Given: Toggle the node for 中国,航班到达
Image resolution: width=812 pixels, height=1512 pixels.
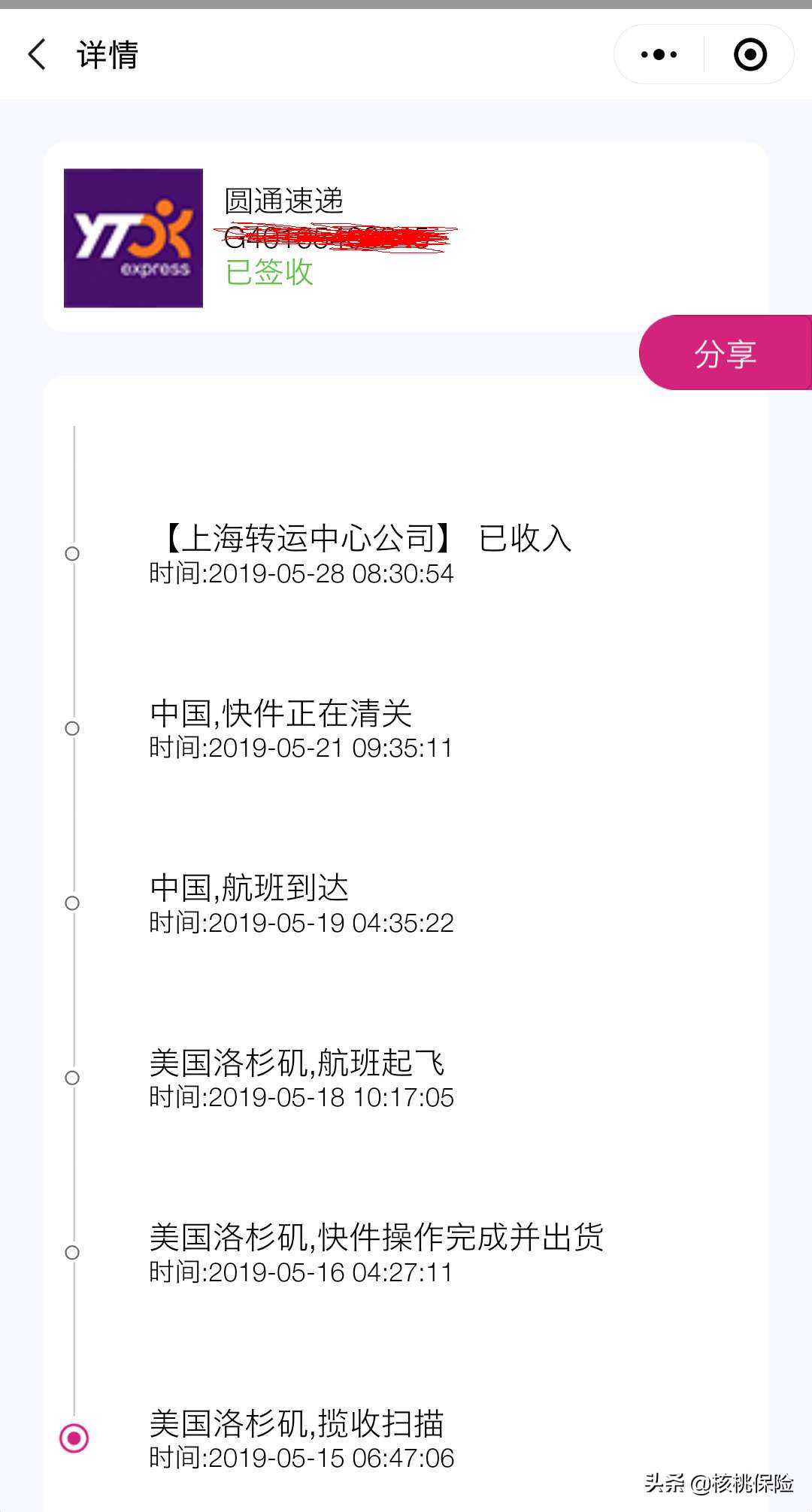Looking at the screenshot, I should coord(72,904).
